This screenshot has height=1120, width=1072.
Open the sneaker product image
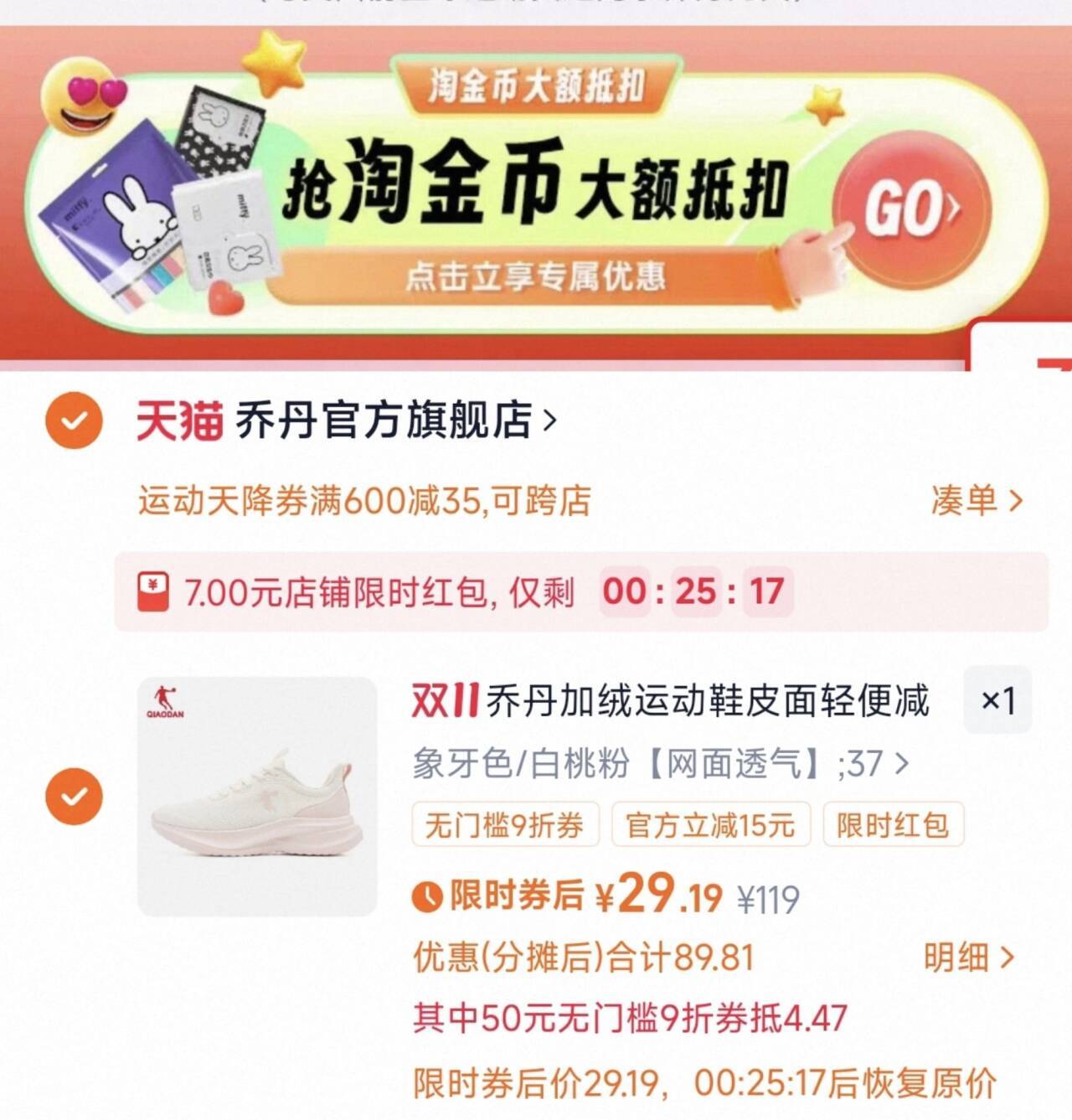pos(257,796)
